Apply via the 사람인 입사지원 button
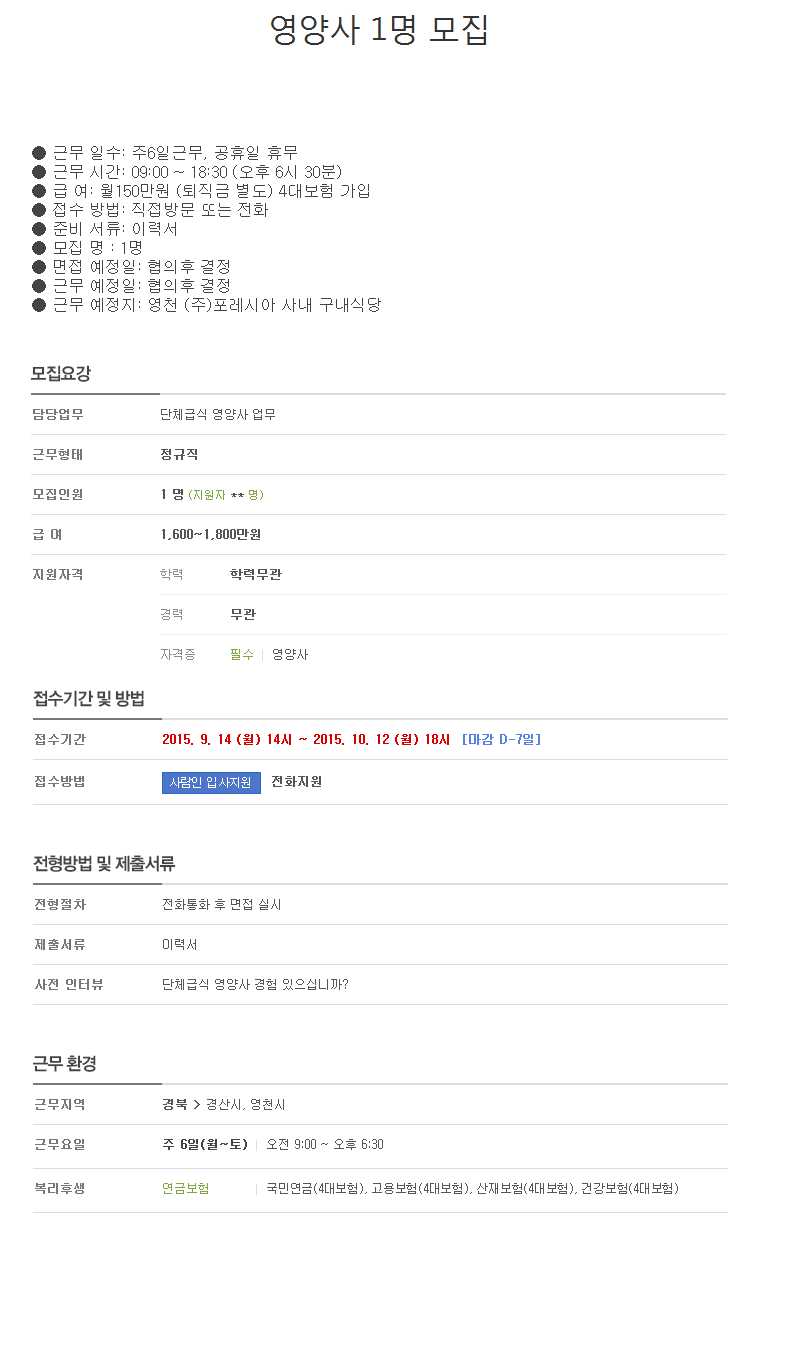Viewport: 792px width, 1358px height. click(211, 782)
